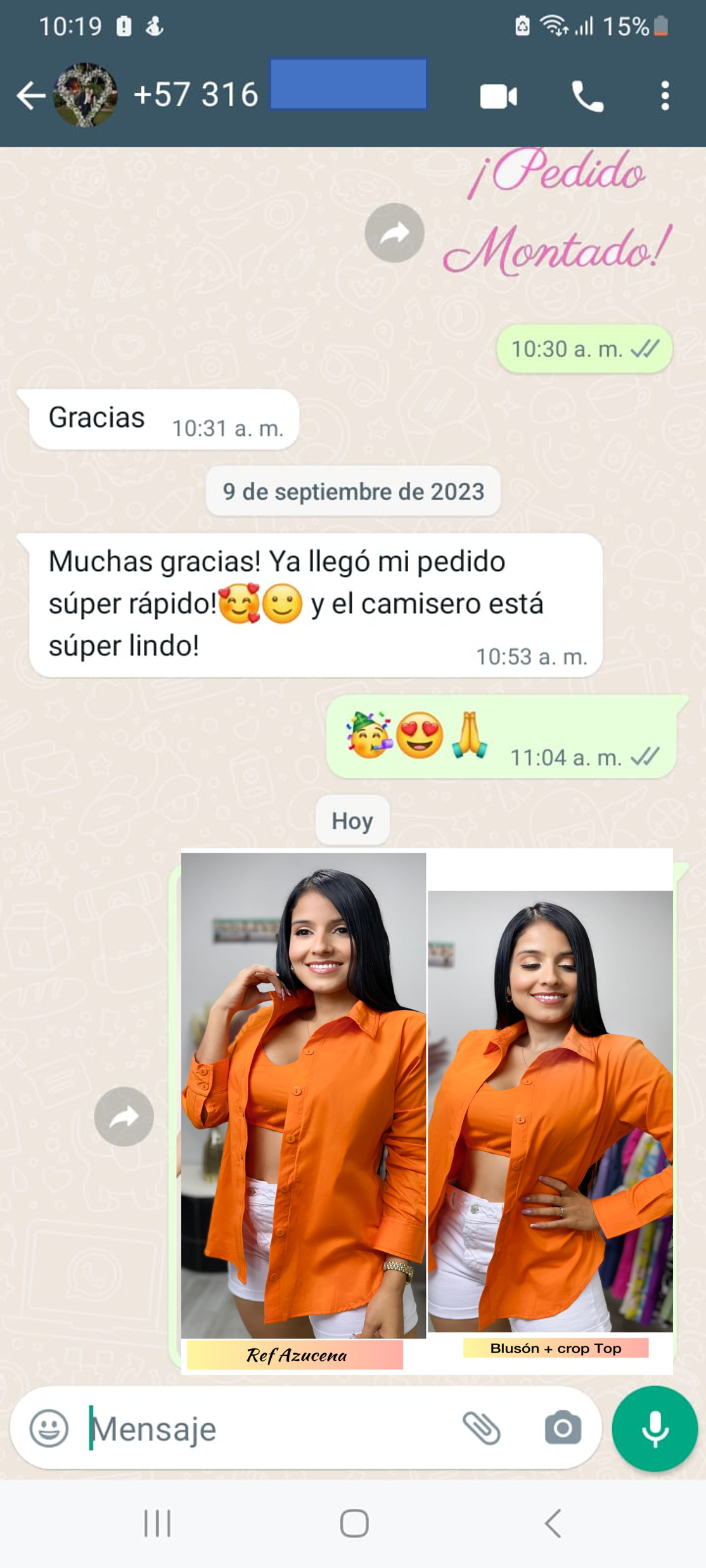Open the Pedido Montado image
This screenshot has width=706, height=1568.
pos(558,215)
